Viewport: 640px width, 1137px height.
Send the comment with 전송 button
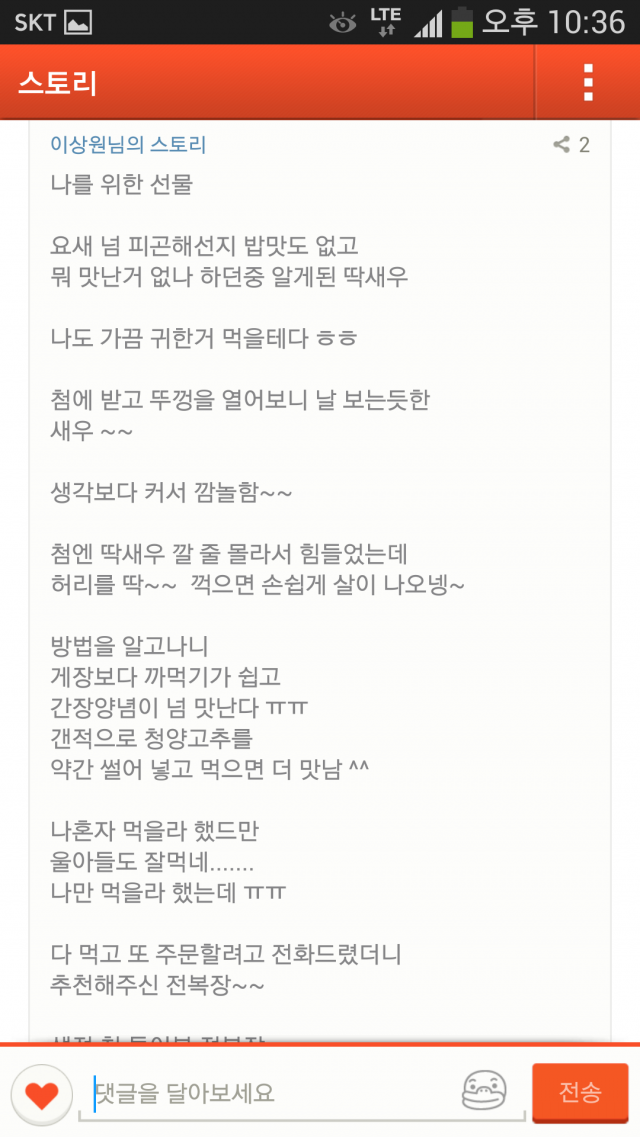click(580, 1092)
